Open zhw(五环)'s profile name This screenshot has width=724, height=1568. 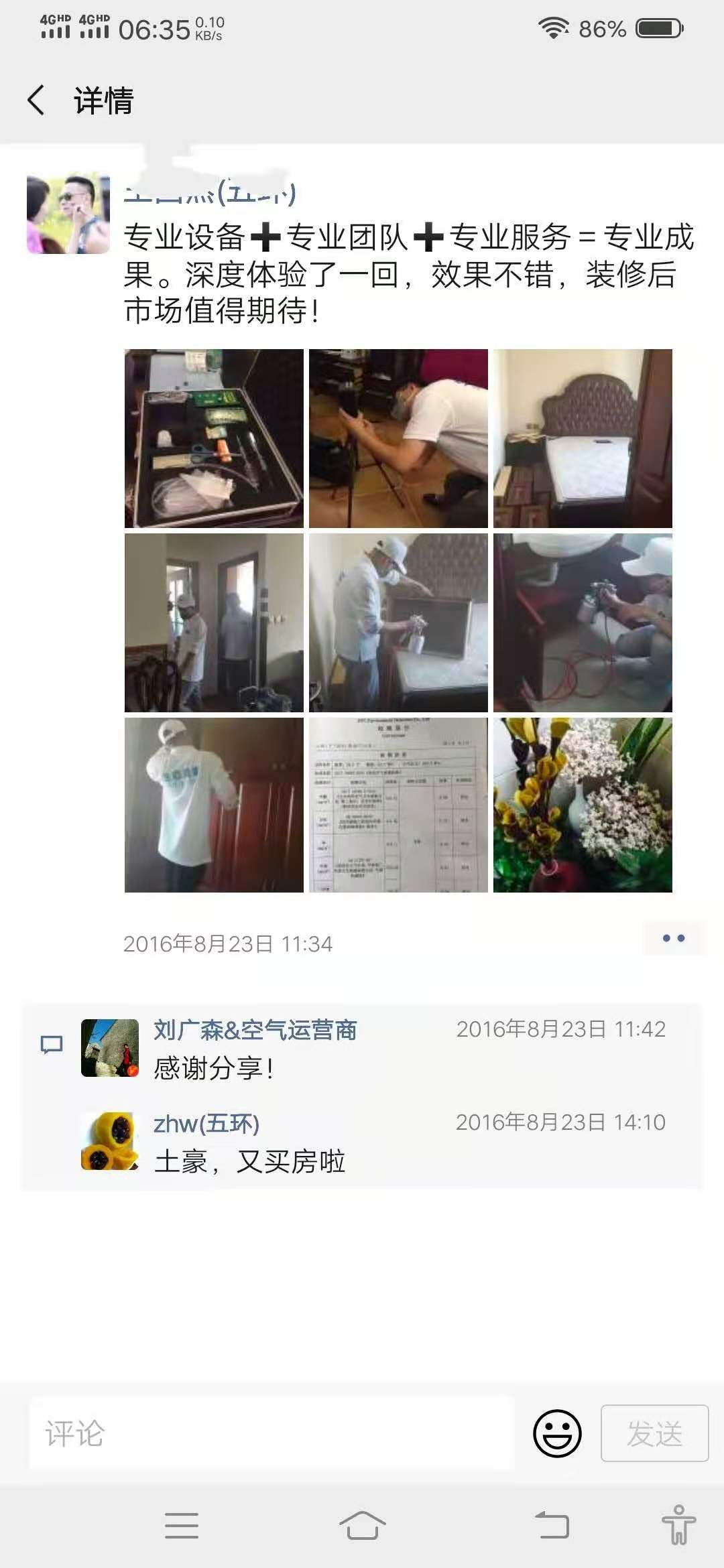206,1124
